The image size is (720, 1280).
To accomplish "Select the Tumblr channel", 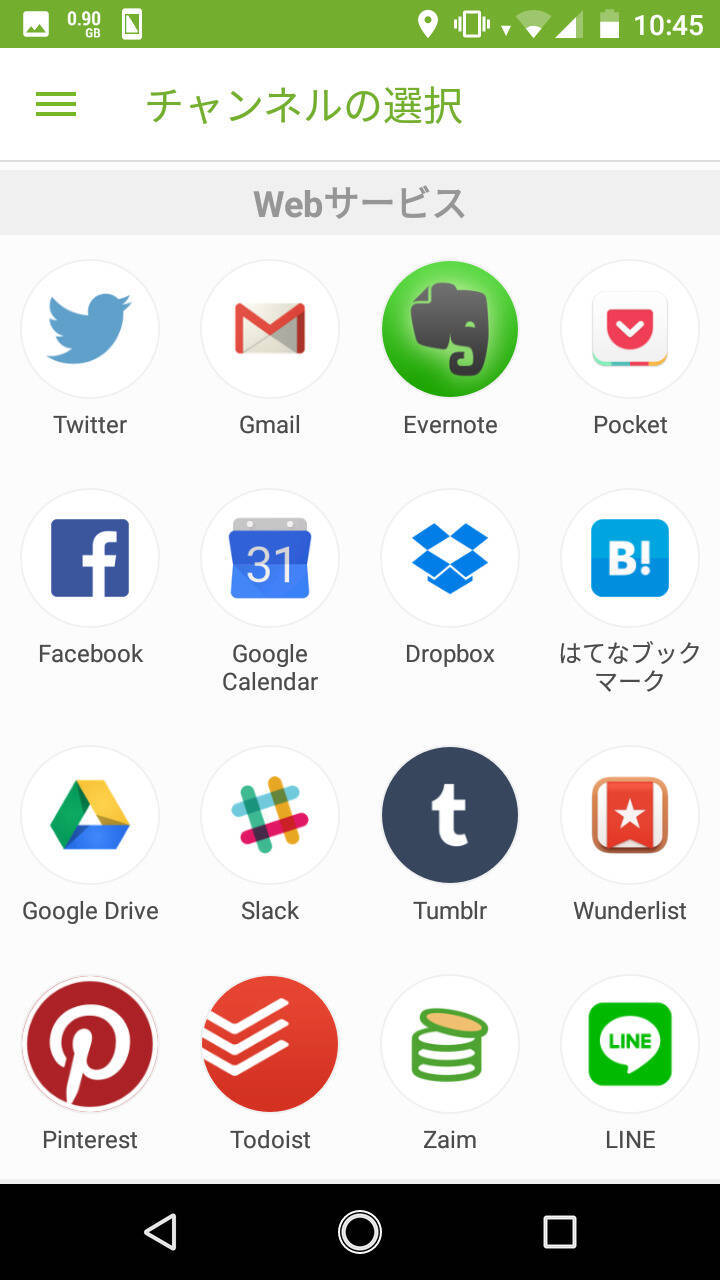I will coord(450,815).
